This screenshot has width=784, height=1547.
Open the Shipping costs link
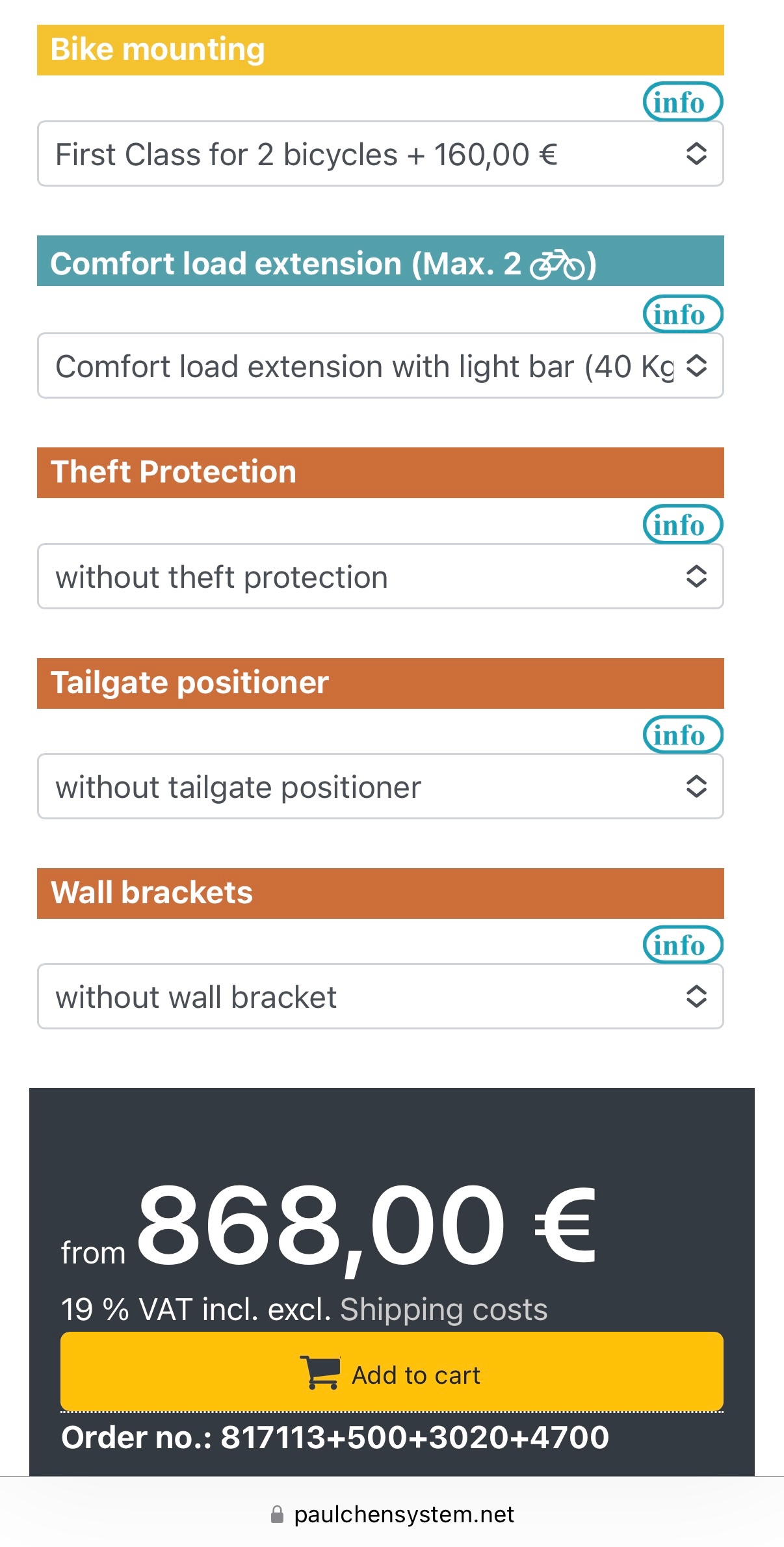tap(443, 1309)
